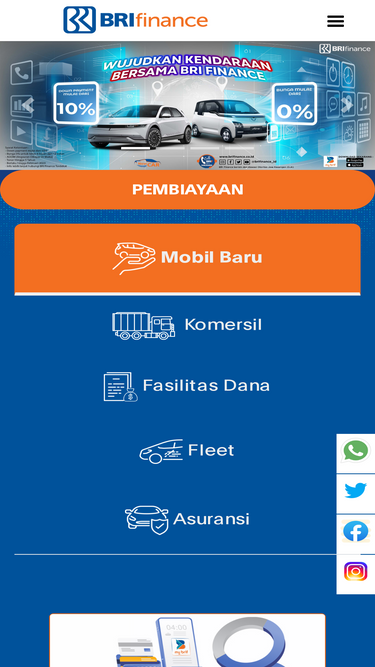Open the Instagram profile

click(356, 571)
